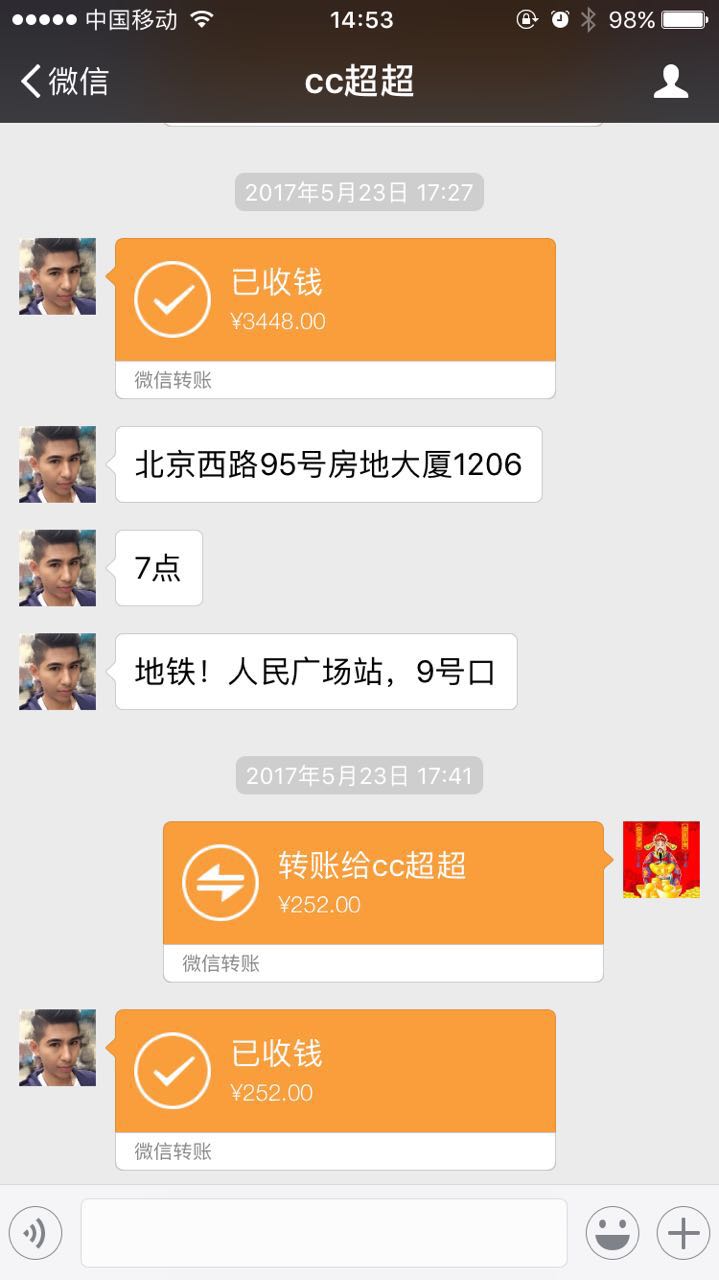Open the cc超超 chat info page
This screenshot has height=1280, width=719.
(670, 81)
